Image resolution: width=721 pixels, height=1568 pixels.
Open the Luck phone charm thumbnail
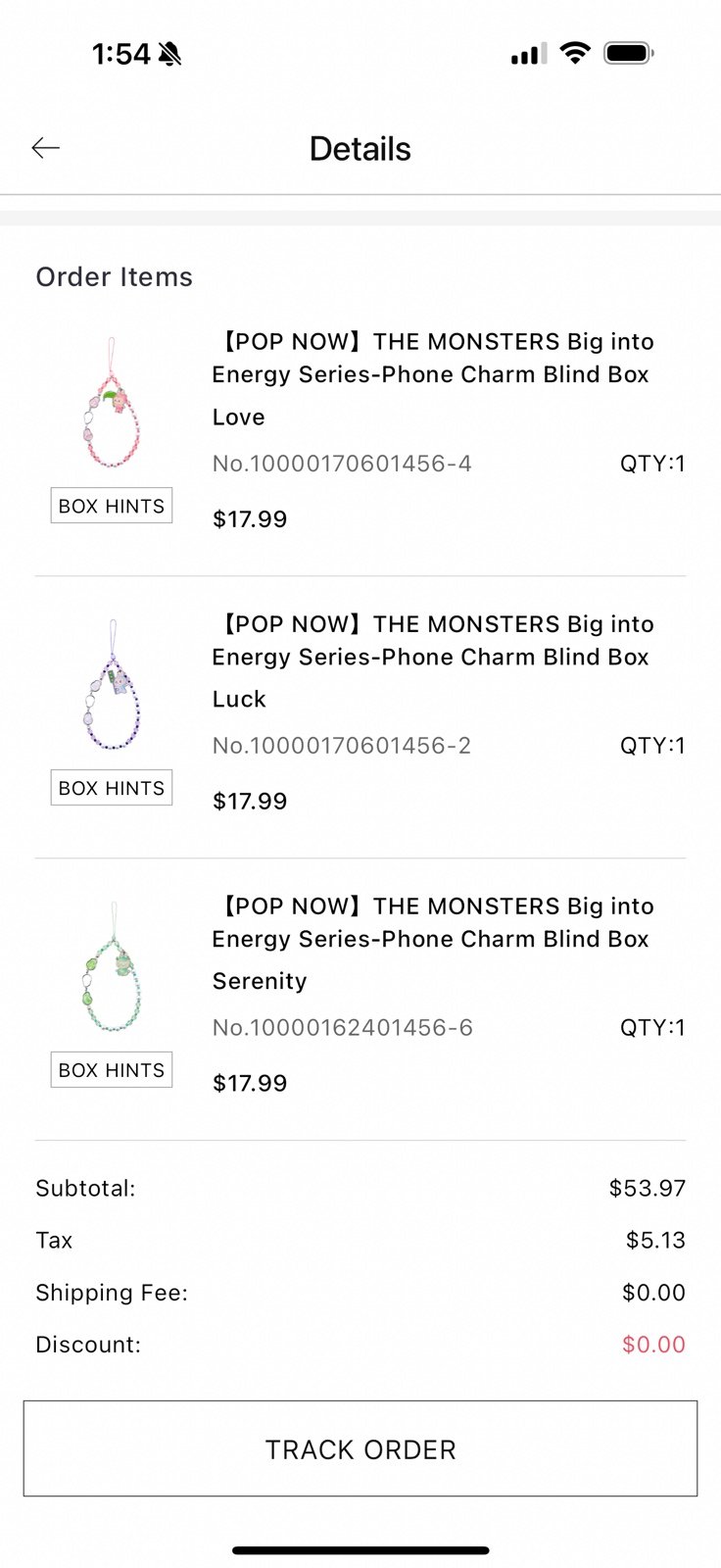pos(112,685)
